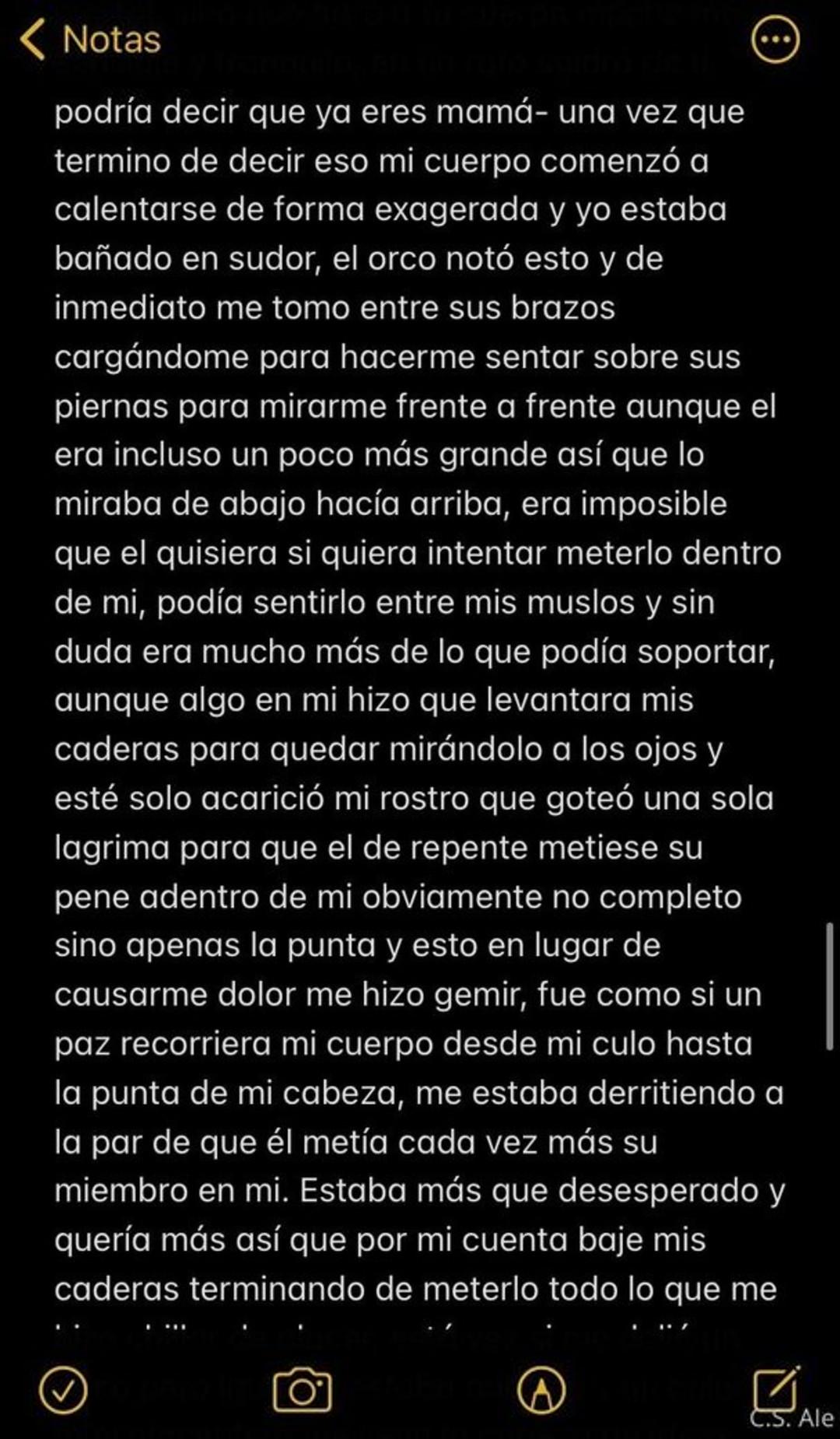Screen dimensions: 840x1439
Task: Add a checklist to the note
Action: coord(63,1391)
